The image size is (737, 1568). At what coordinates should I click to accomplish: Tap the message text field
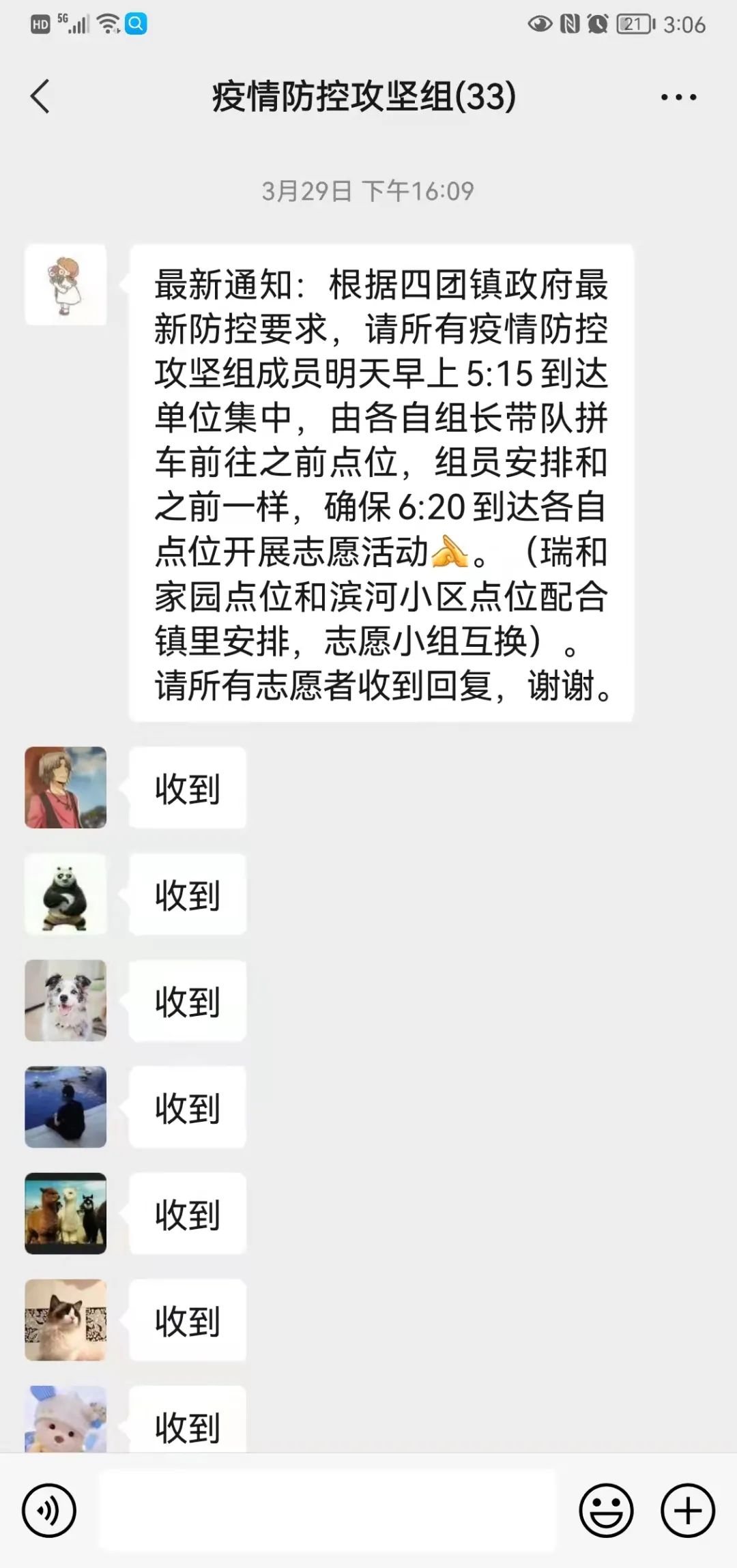point(328,1511)
